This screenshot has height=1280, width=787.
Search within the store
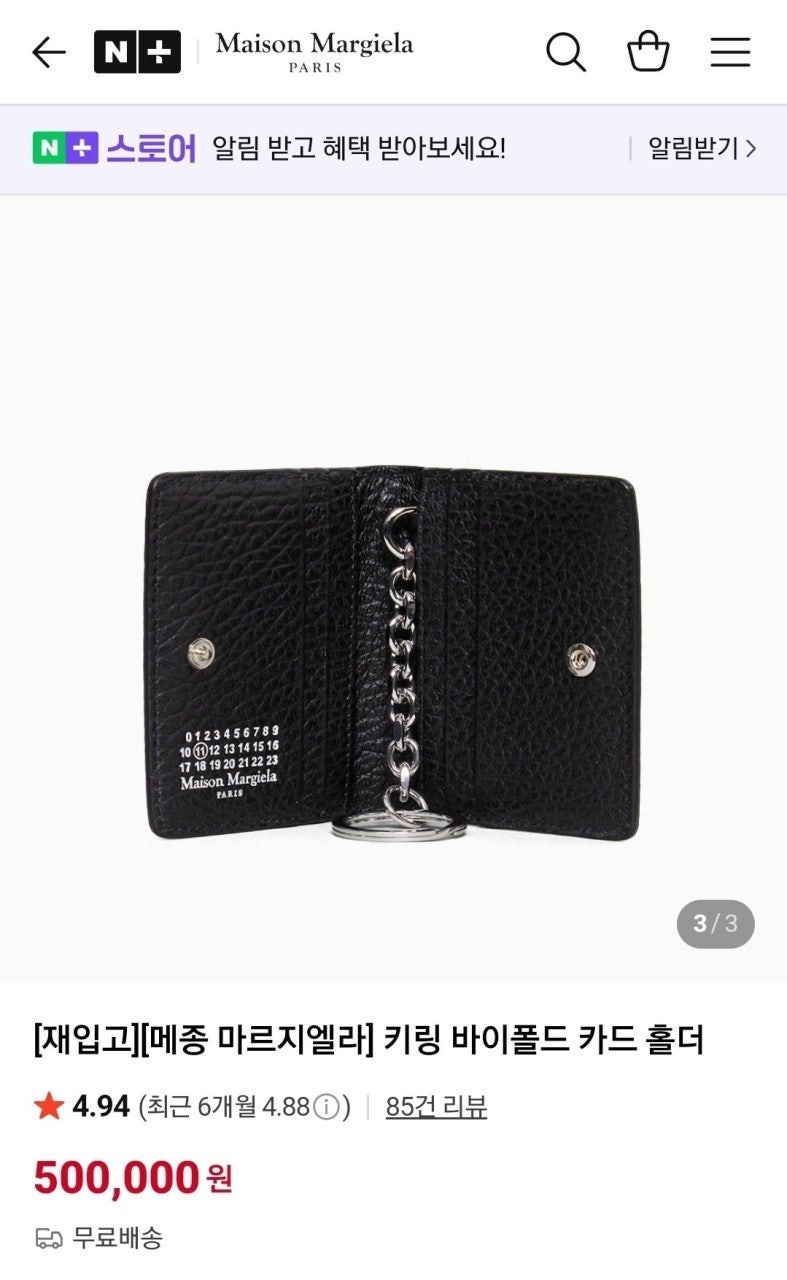tap(566, 52)
